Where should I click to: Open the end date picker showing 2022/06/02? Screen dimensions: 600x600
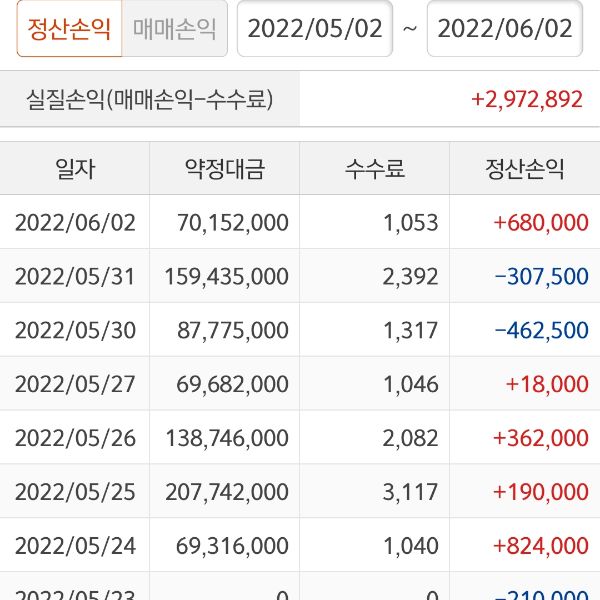(505, 28)
